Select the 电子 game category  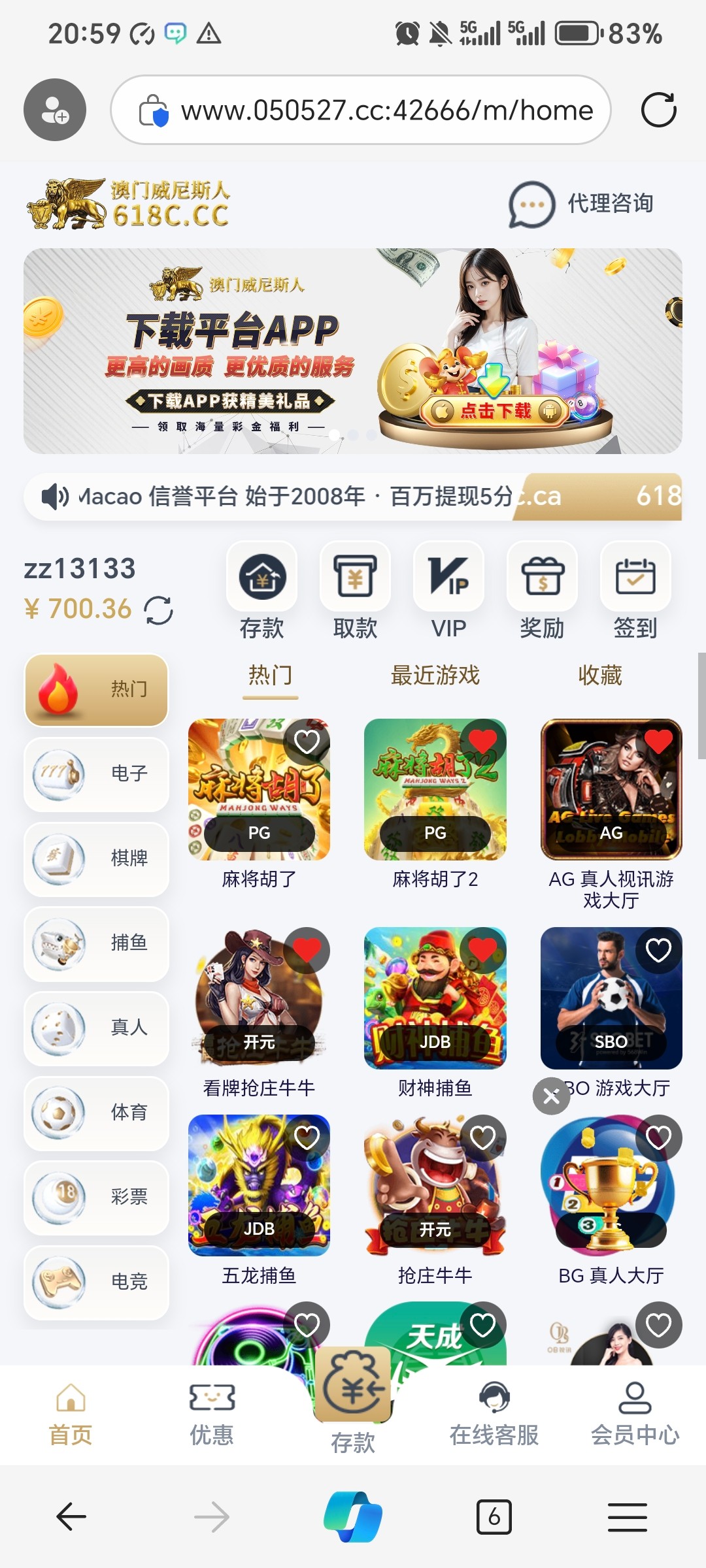[97, 774]
